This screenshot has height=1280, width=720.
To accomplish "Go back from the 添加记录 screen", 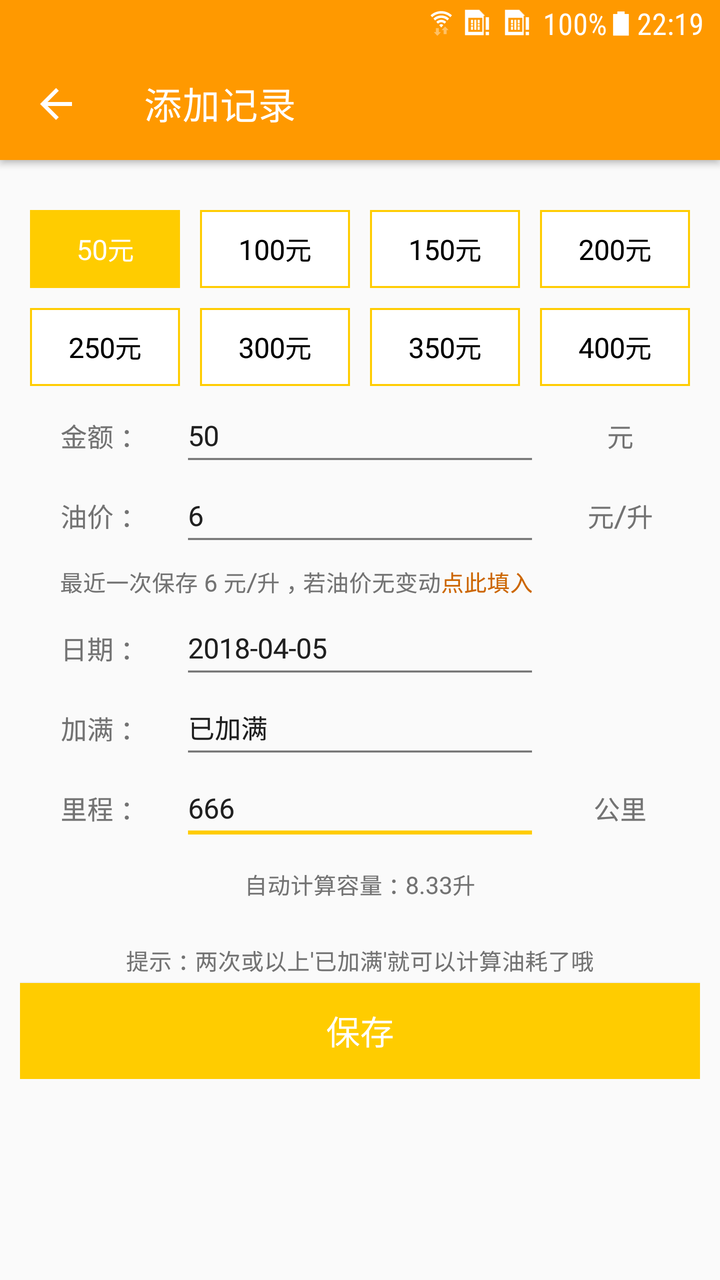I will click(56, 104).
